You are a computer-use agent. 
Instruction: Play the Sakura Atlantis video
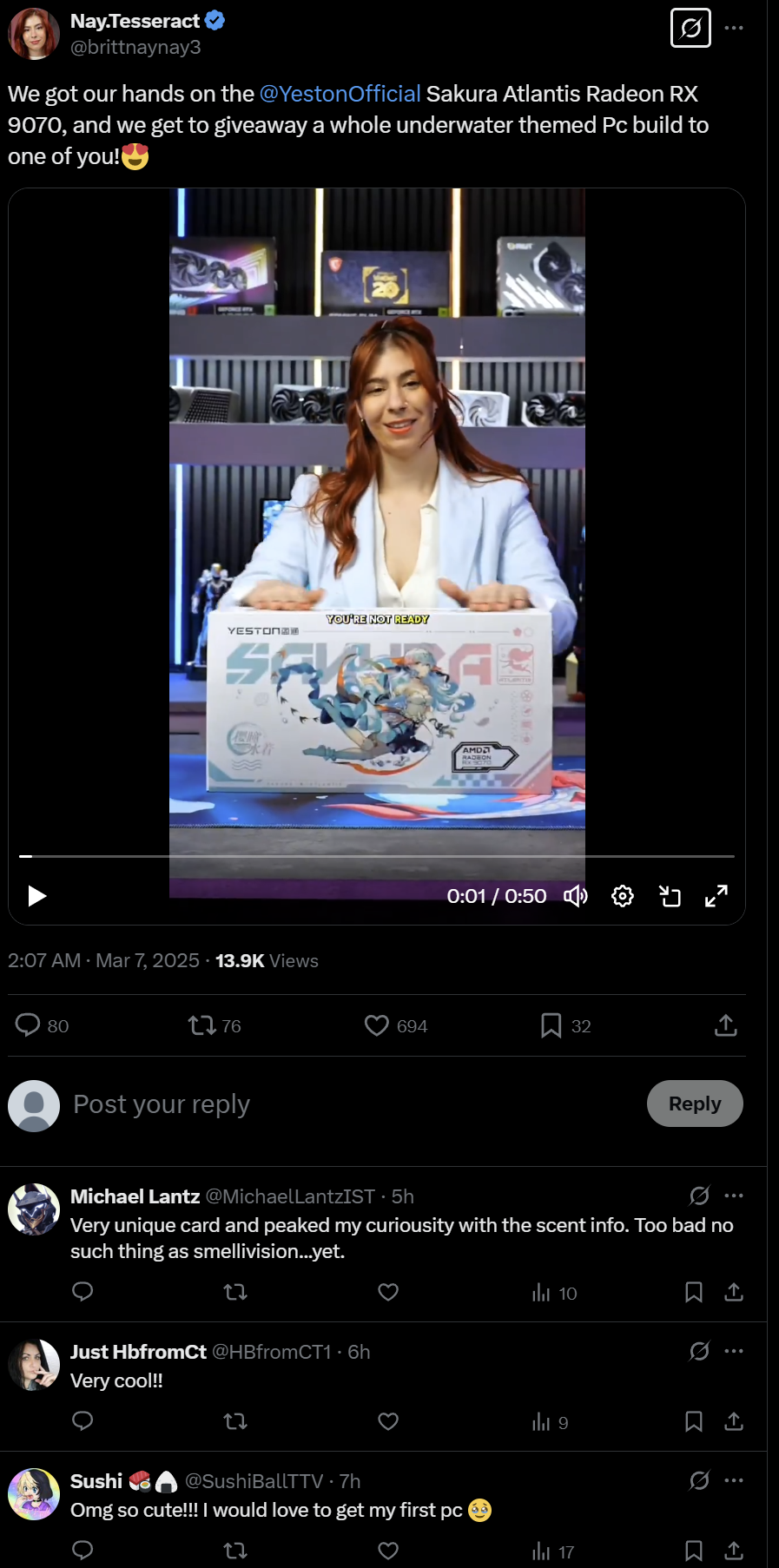[x=36, y=896]
